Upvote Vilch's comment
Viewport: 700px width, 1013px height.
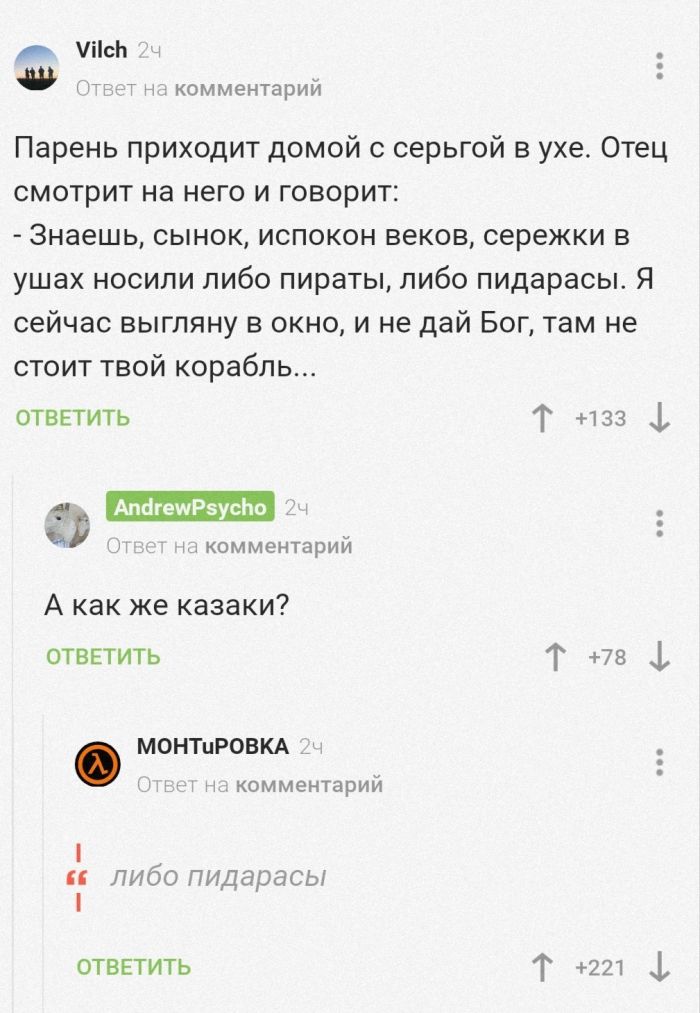coord(541,418)
